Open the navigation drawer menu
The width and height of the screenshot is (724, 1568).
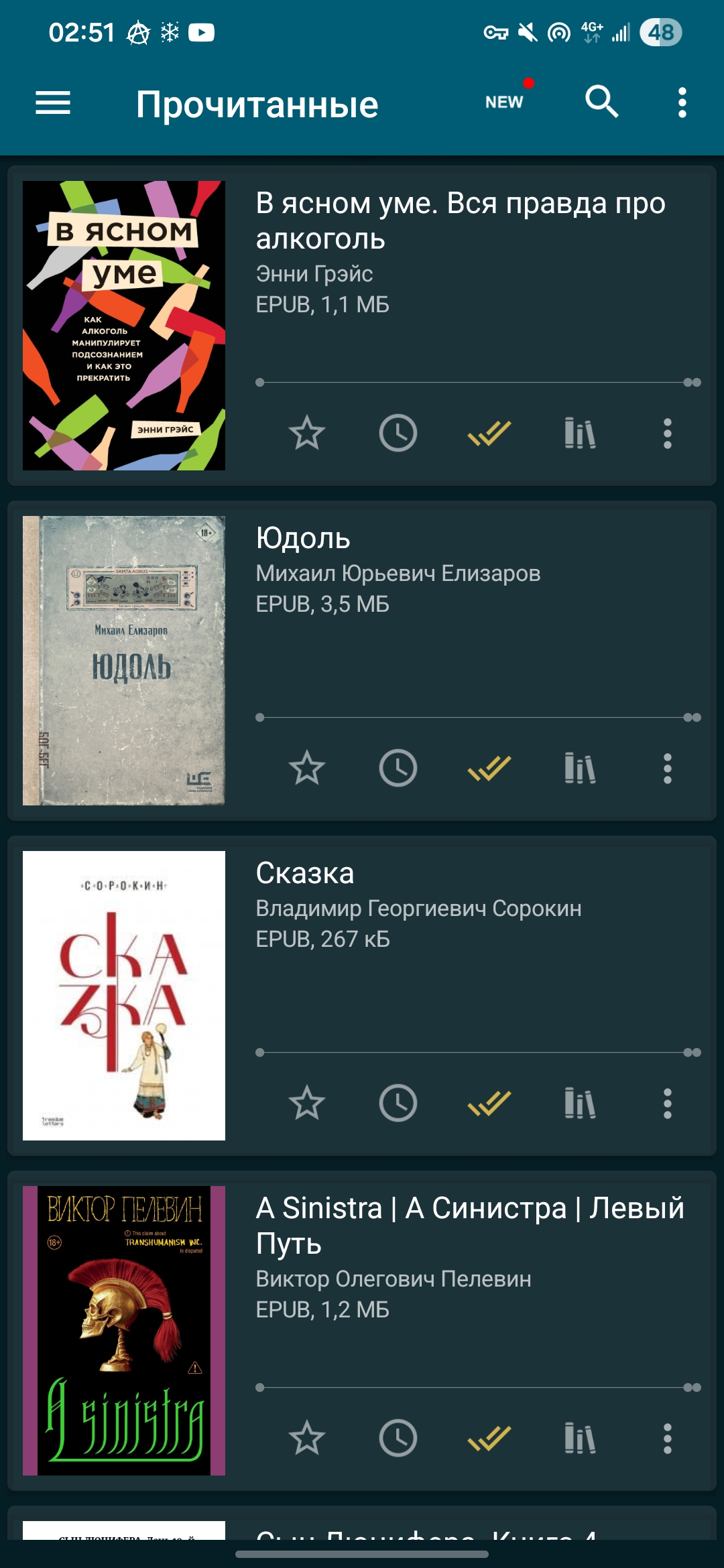(53, 103)
